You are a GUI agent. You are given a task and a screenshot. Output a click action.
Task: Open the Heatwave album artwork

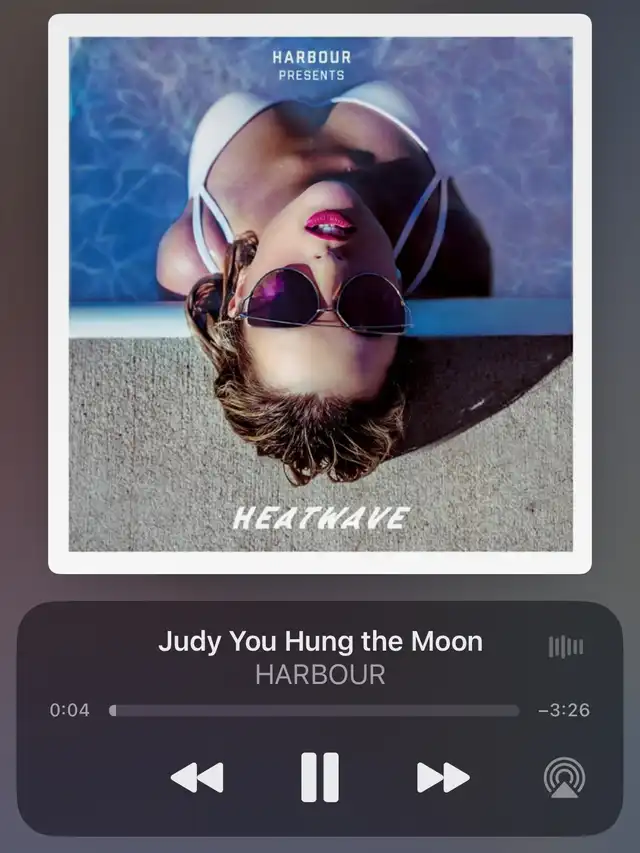pyautogui.click(x=320, y=293)
